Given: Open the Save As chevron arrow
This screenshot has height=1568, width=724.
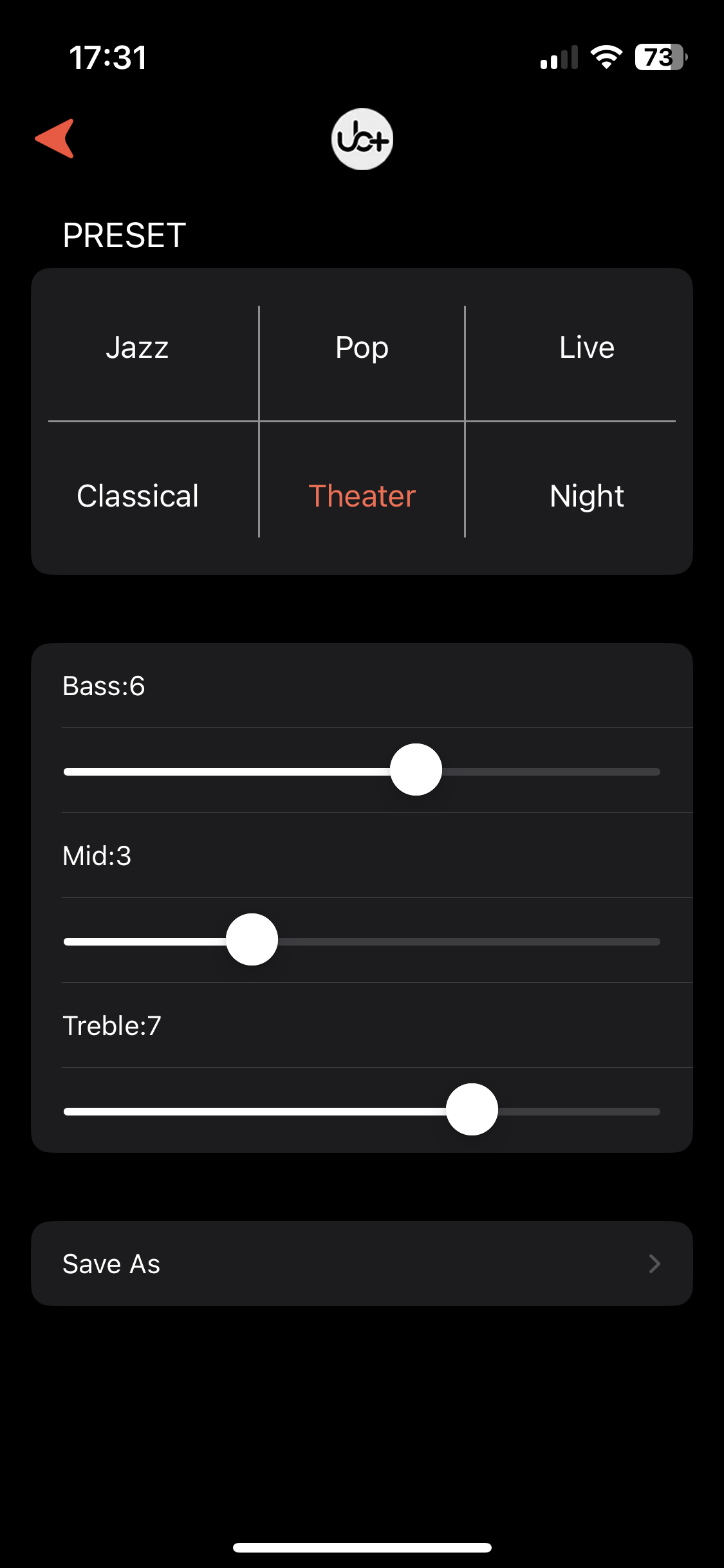Looking at the screenshot, I should (654, 1263).
